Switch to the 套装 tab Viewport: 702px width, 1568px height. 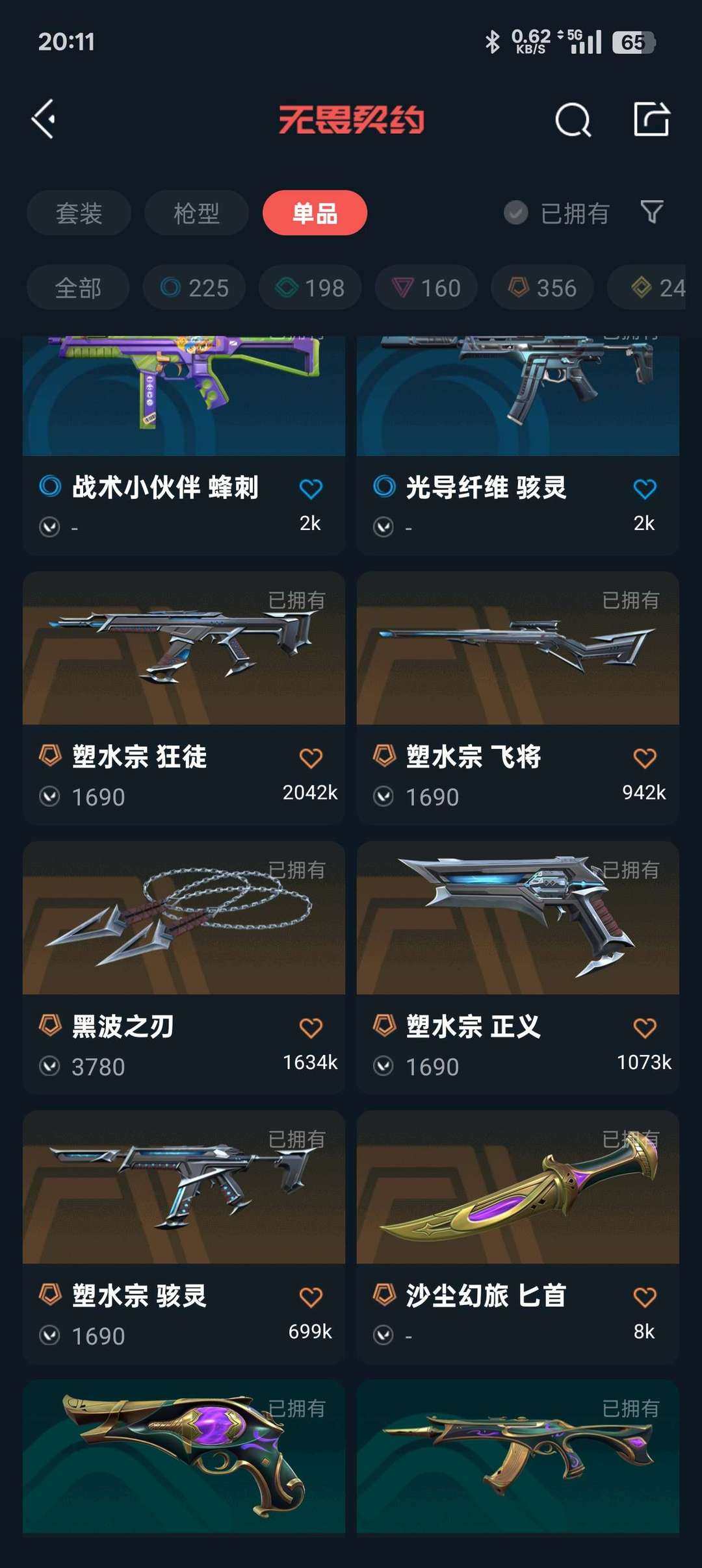point(79,213)
